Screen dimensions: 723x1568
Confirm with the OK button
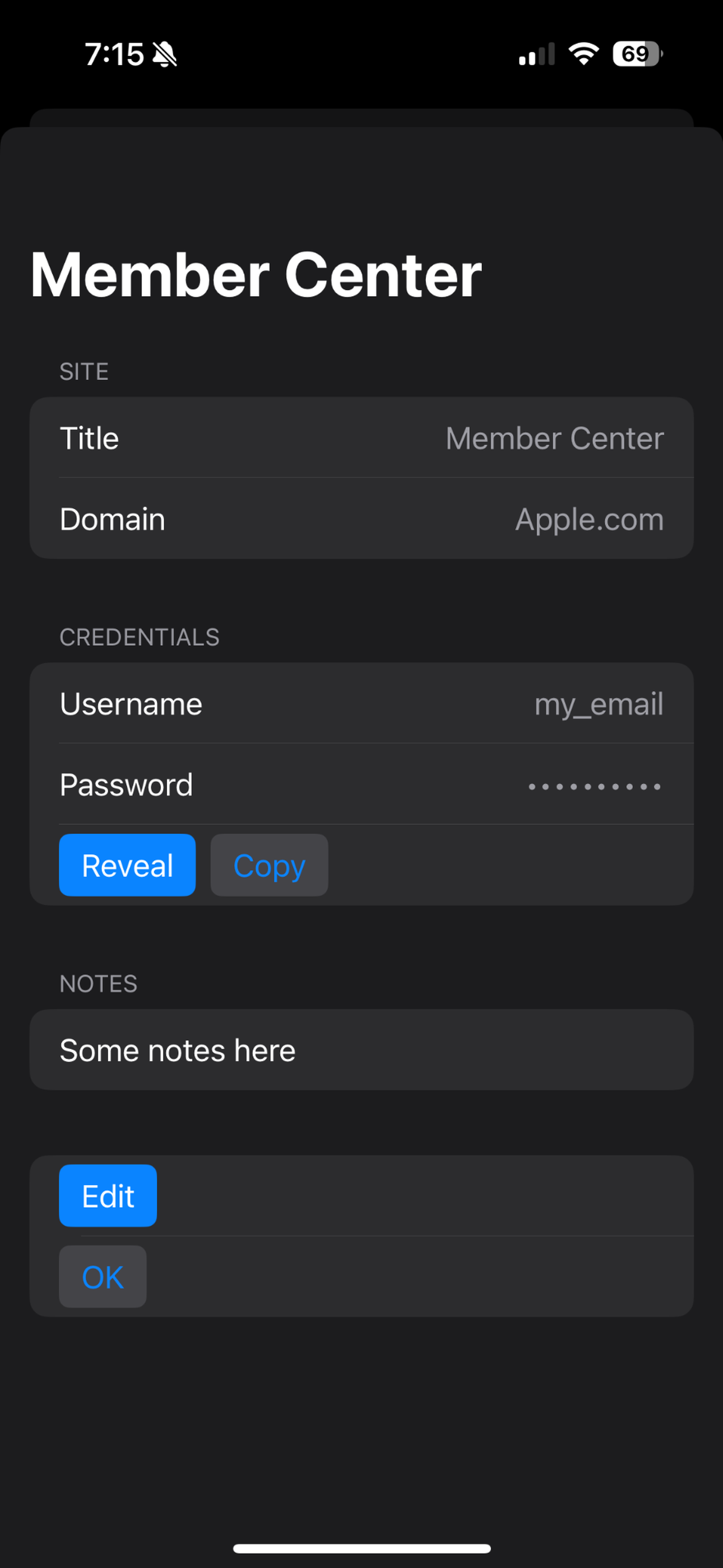[x=103, y=1276]
